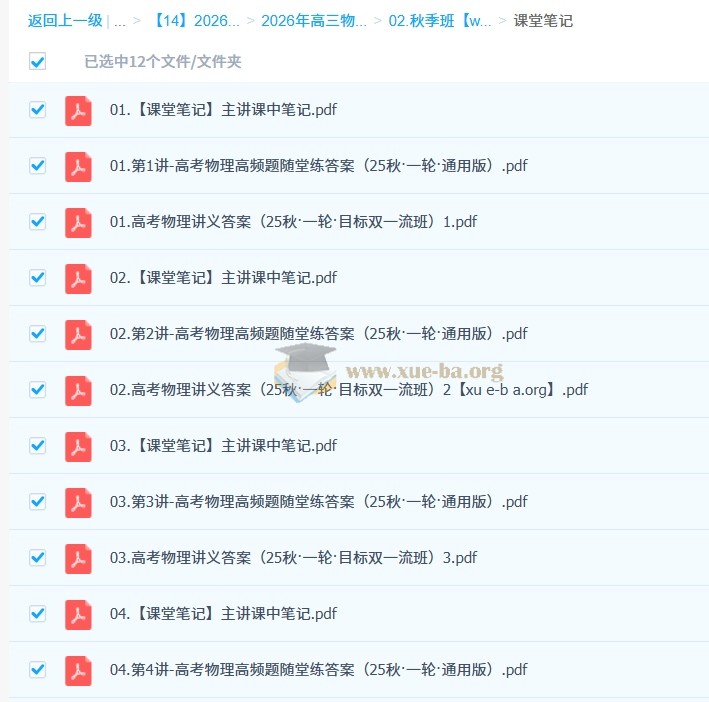709x702 pixels.
Task: Go back via 返回上一级 link
Action: tap(65, 20)
